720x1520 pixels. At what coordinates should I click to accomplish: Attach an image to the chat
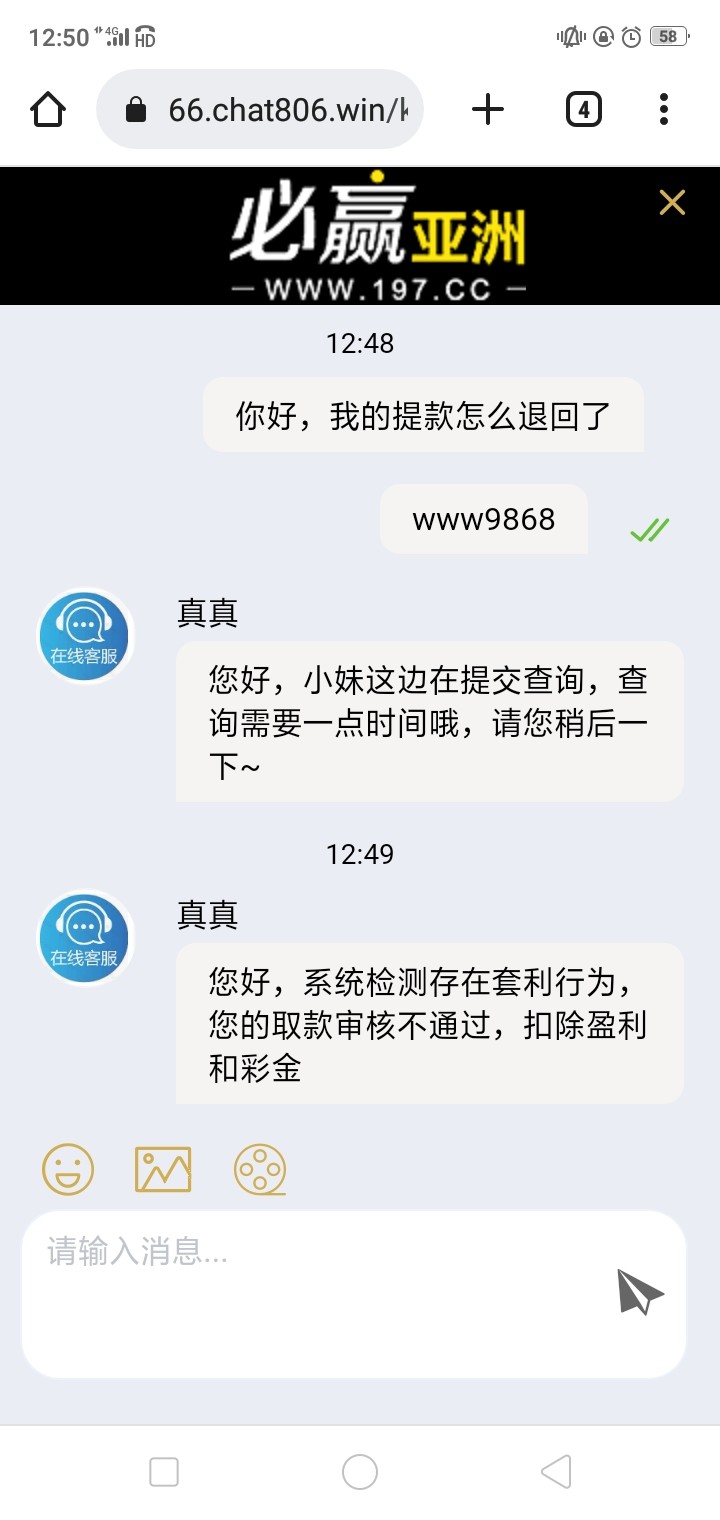pos(162,1169)
